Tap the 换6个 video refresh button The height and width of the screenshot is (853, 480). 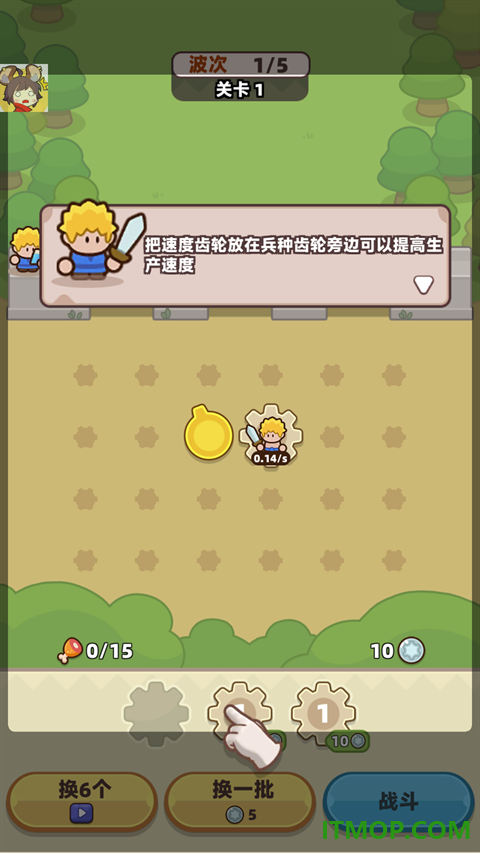click(x=82, y=802)
